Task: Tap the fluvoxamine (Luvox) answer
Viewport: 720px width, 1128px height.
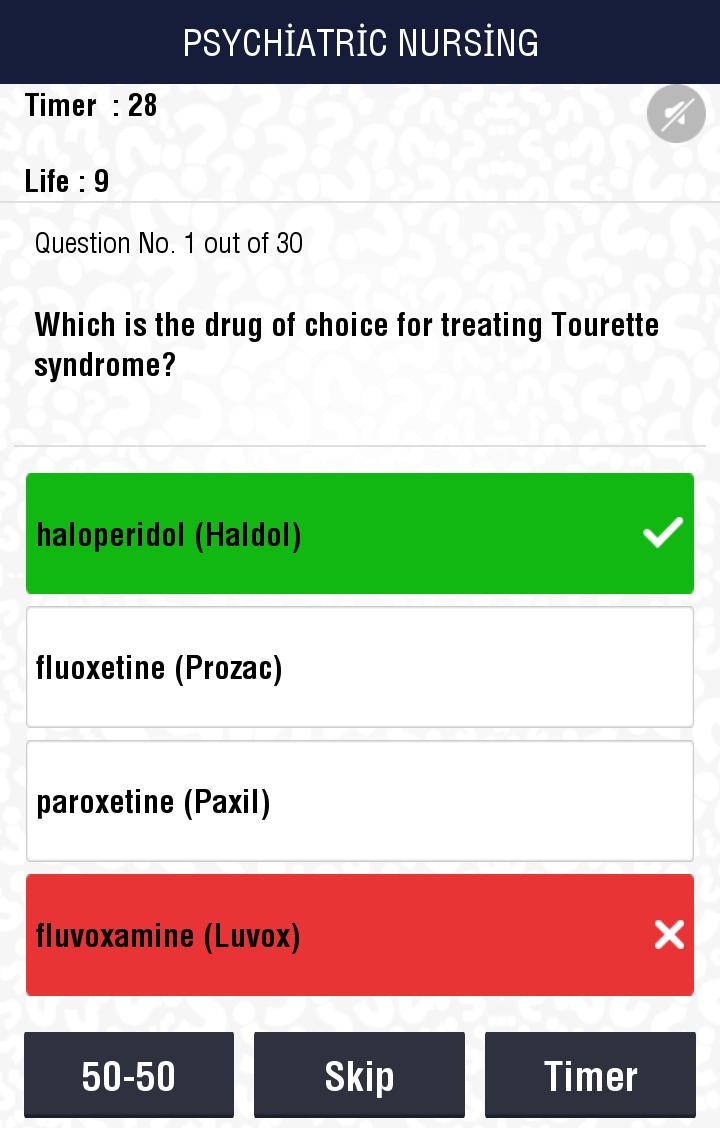Action: 360,935
